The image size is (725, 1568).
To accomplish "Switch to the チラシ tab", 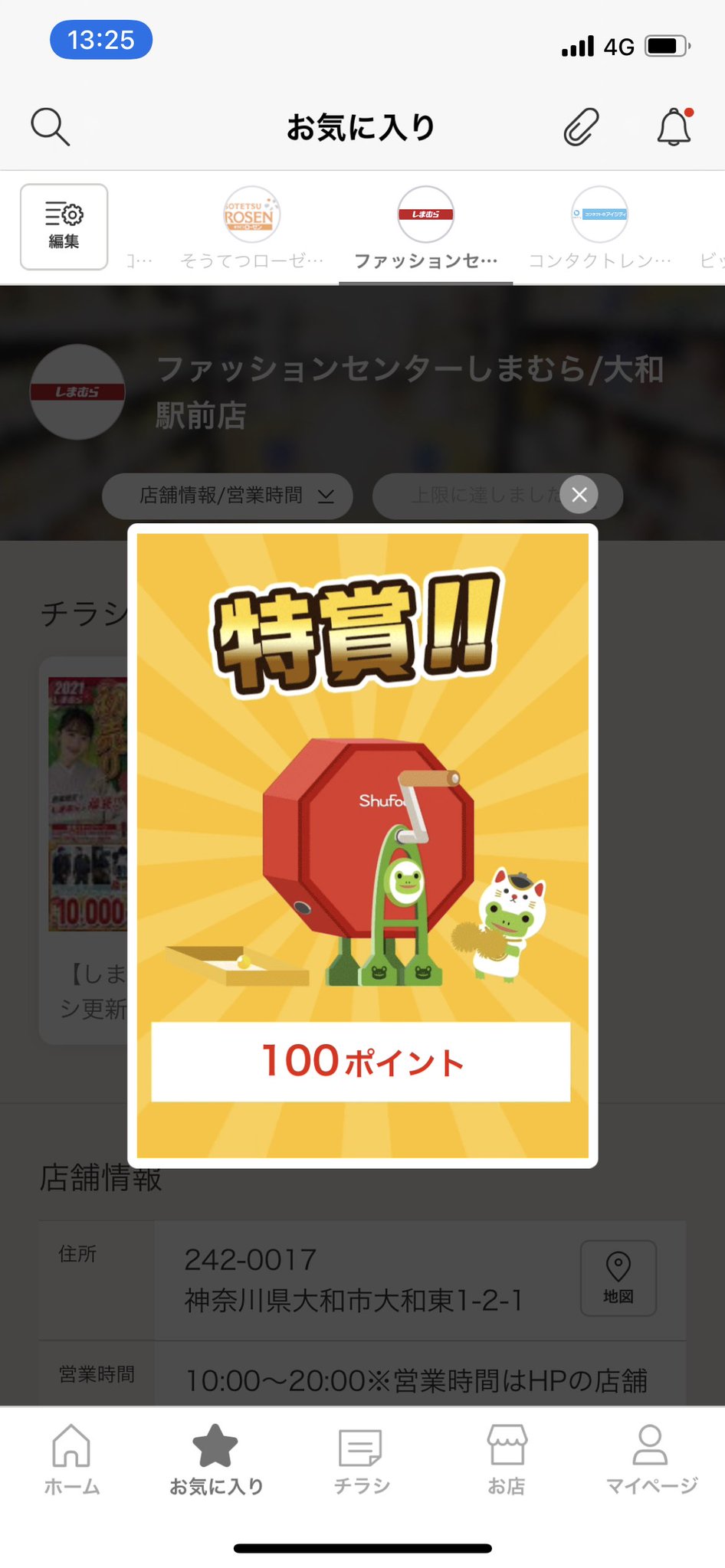I will click(362, 1459).
